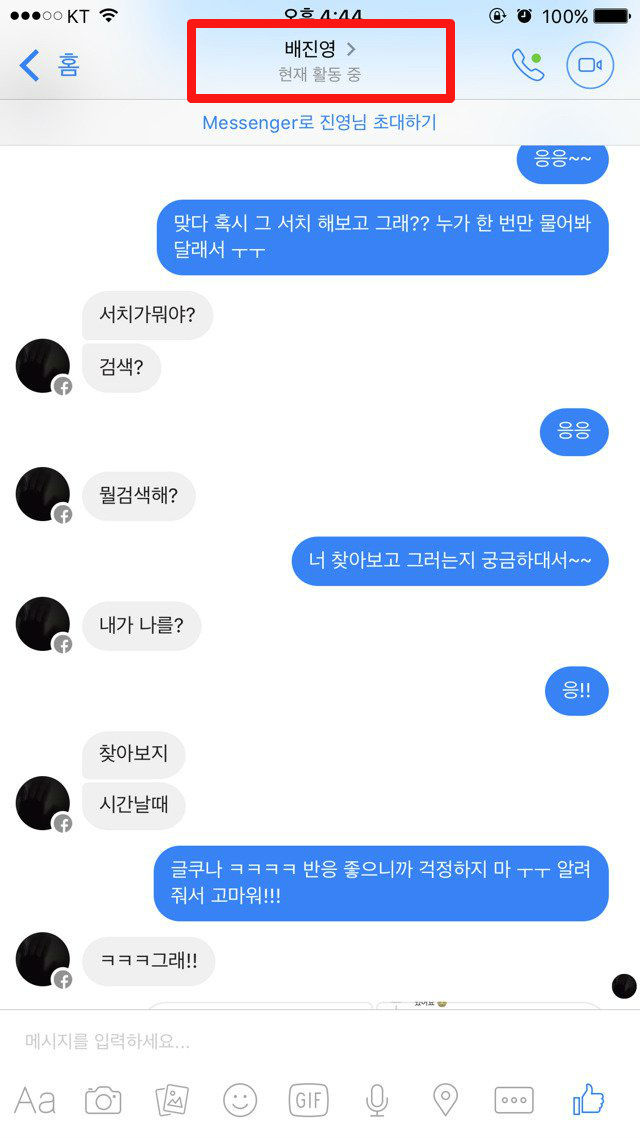Send a thumbs-up like
The width and height of the screenshot is (640, 1138).
[x=589, y=1099]
